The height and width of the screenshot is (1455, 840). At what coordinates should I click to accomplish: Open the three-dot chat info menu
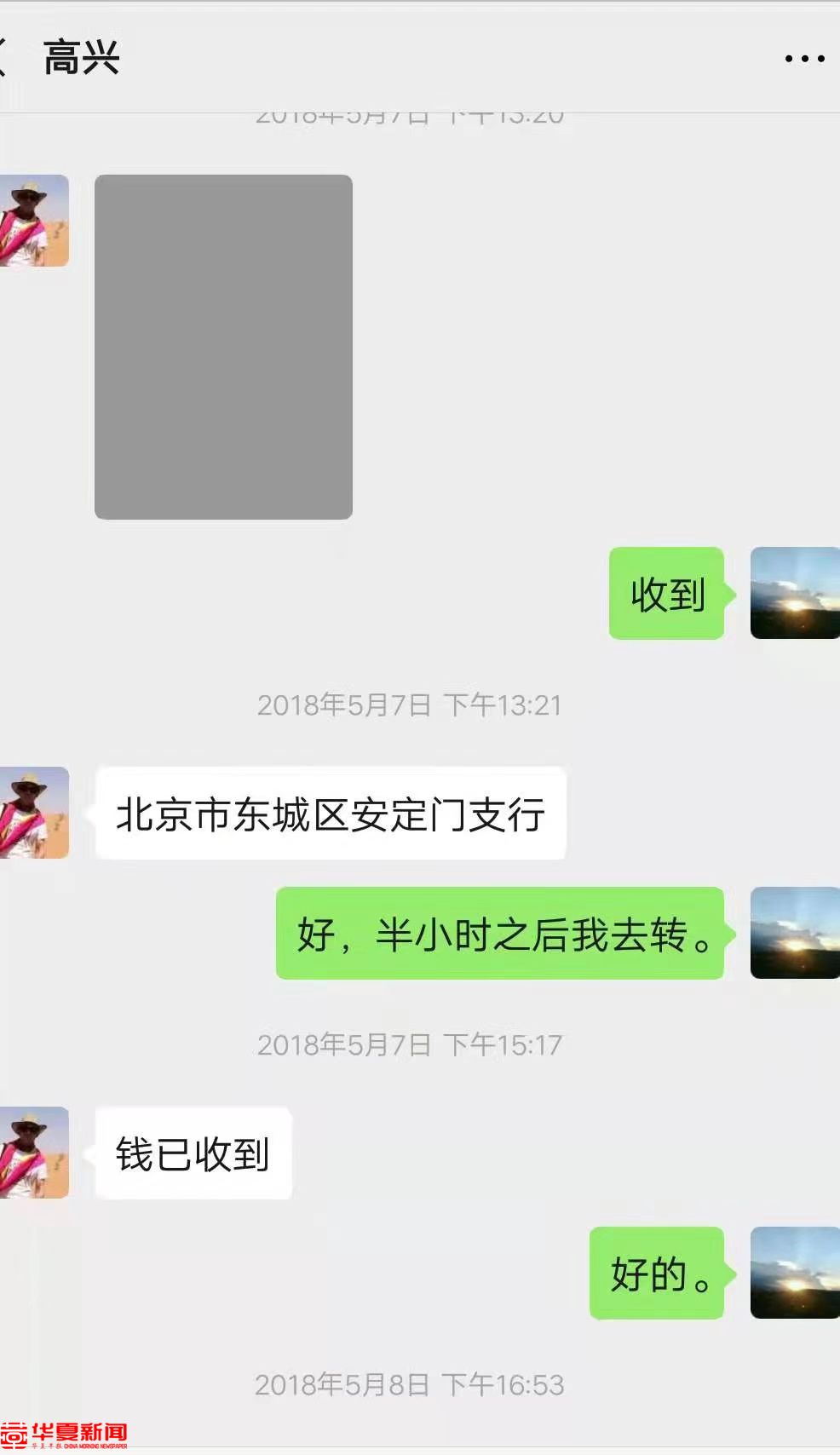(x=804, y=59)
